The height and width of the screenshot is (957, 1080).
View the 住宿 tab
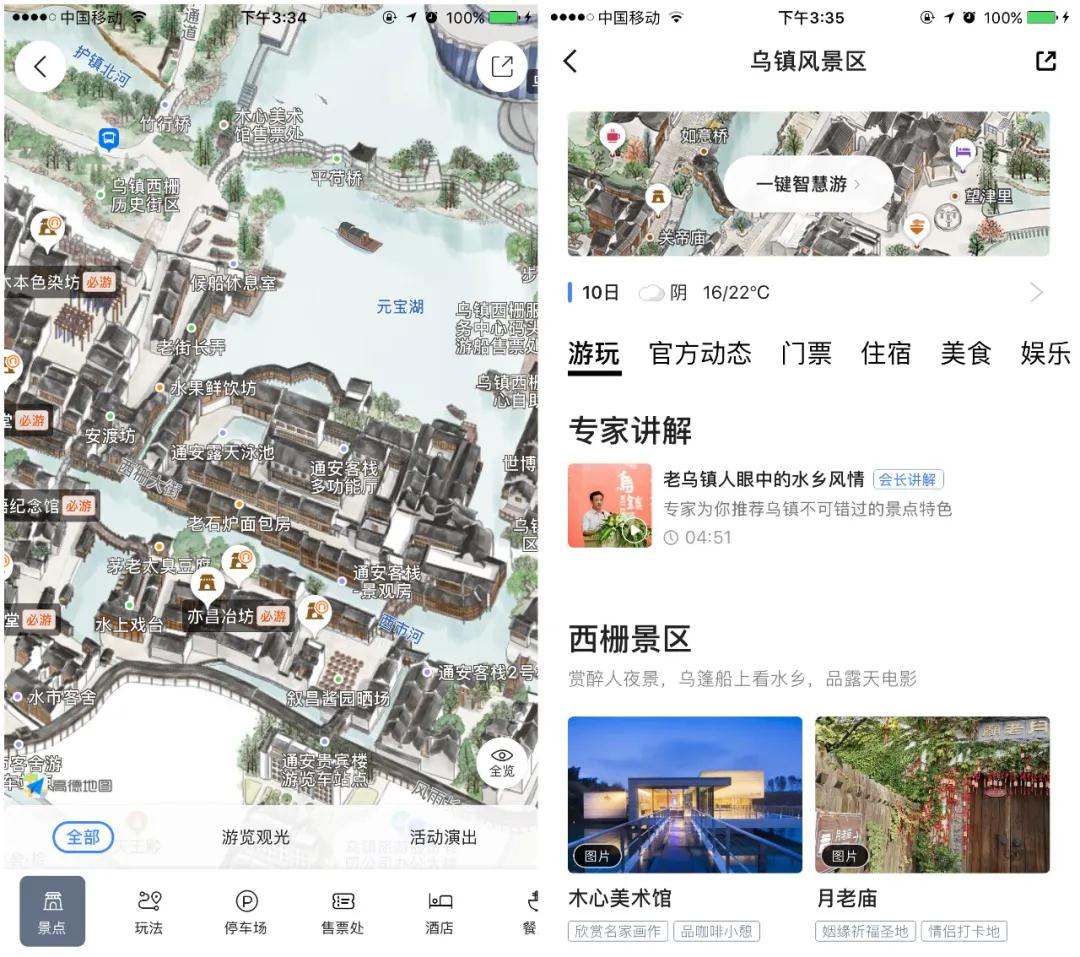click(x=886, y=353)
